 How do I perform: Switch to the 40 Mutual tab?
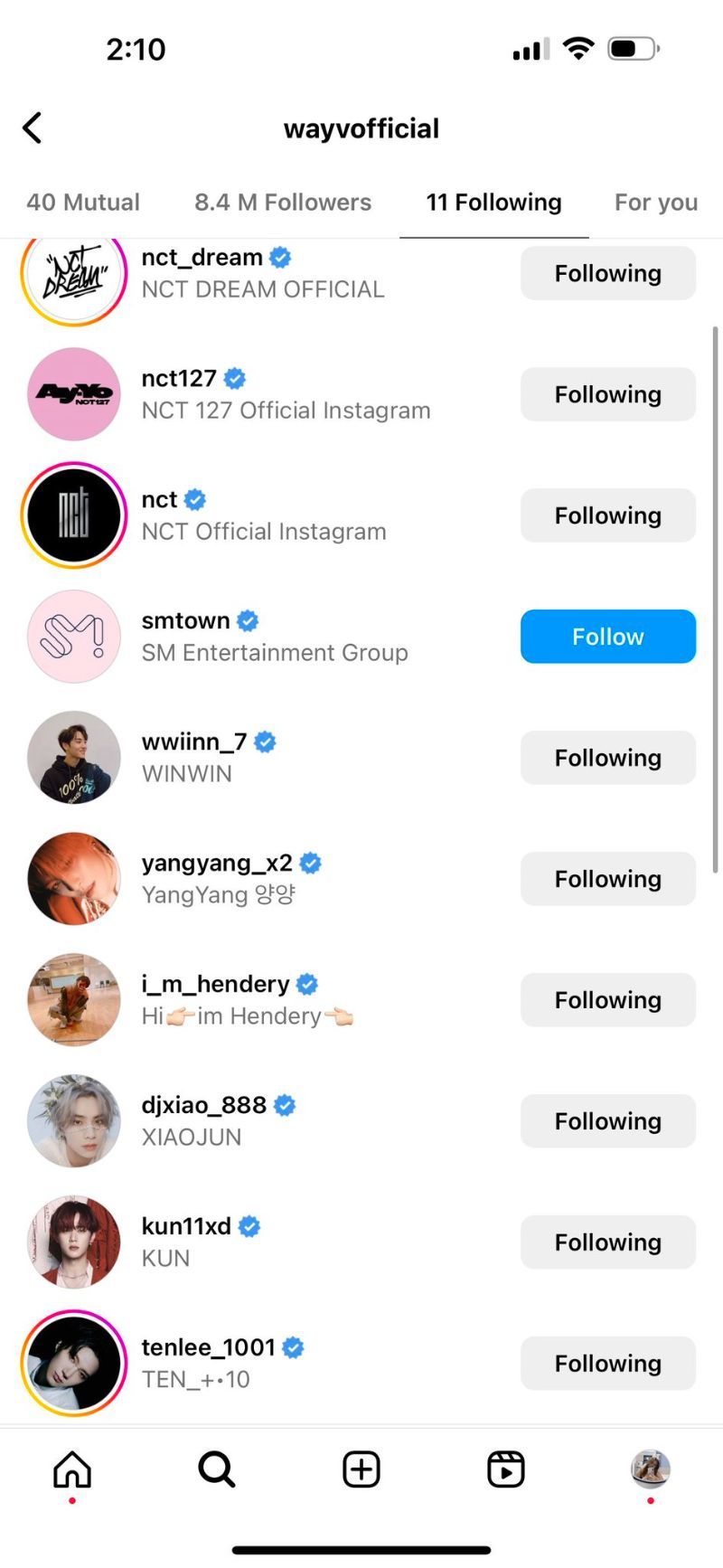tap(83, 203)
